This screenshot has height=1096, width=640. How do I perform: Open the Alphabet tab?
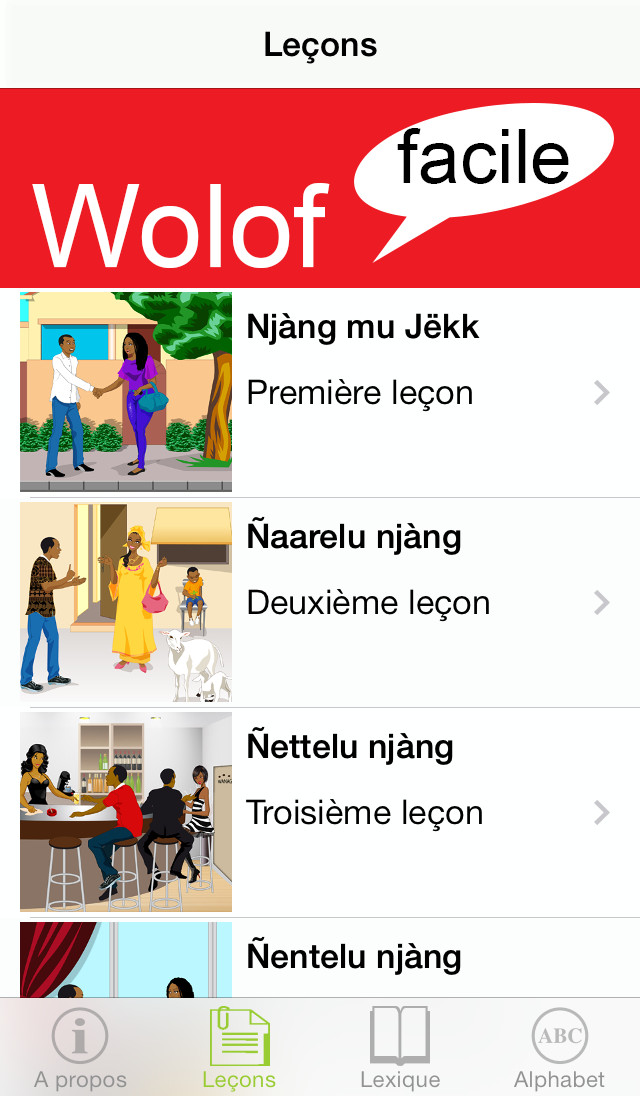pos(559,1048)
